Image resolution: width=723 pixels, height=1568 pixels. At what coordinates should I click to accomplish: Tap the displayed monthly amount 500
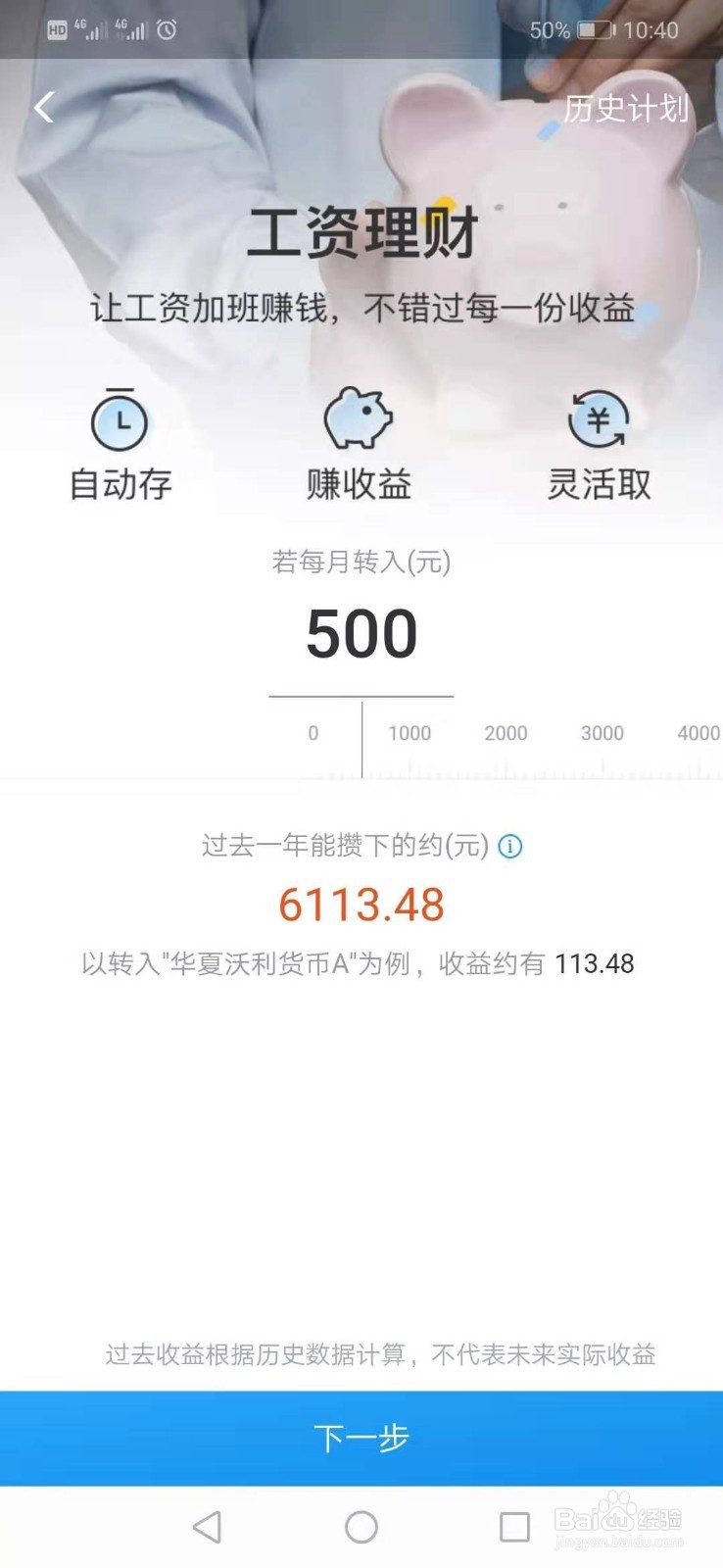coord(361,632)
